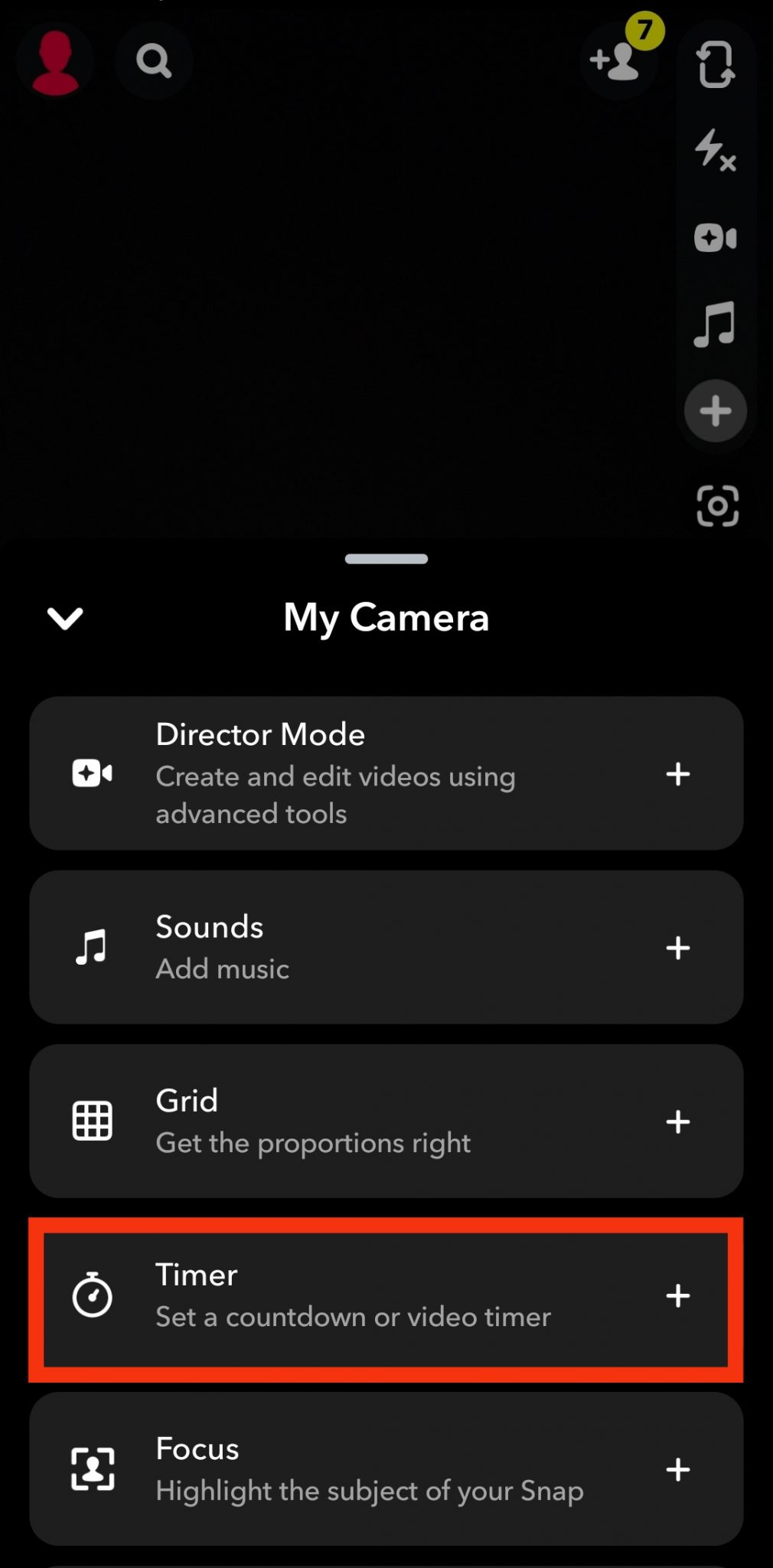The height and width of the screenshot is (1568, 773).
Task: Expand more tools with the plus button
Action: click(x=716, y=410)
